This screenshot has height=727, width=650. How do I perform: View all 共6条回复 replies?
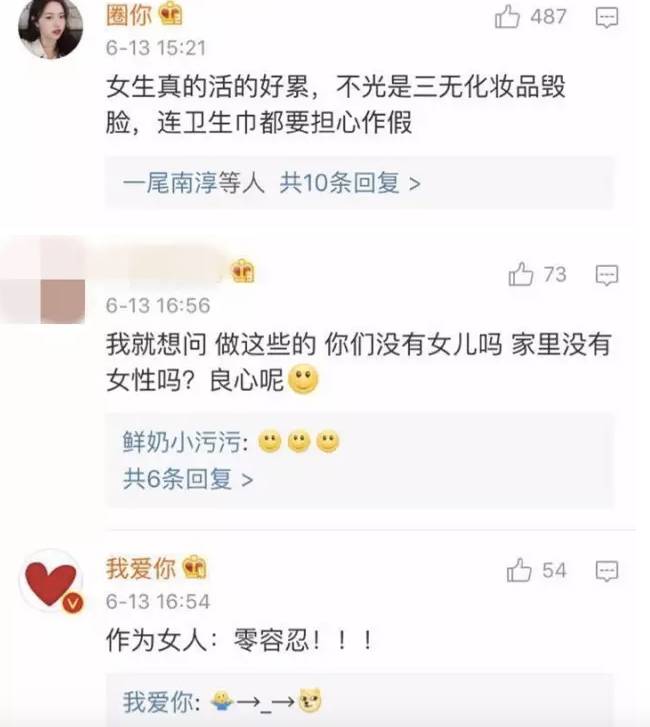(188, 478)
